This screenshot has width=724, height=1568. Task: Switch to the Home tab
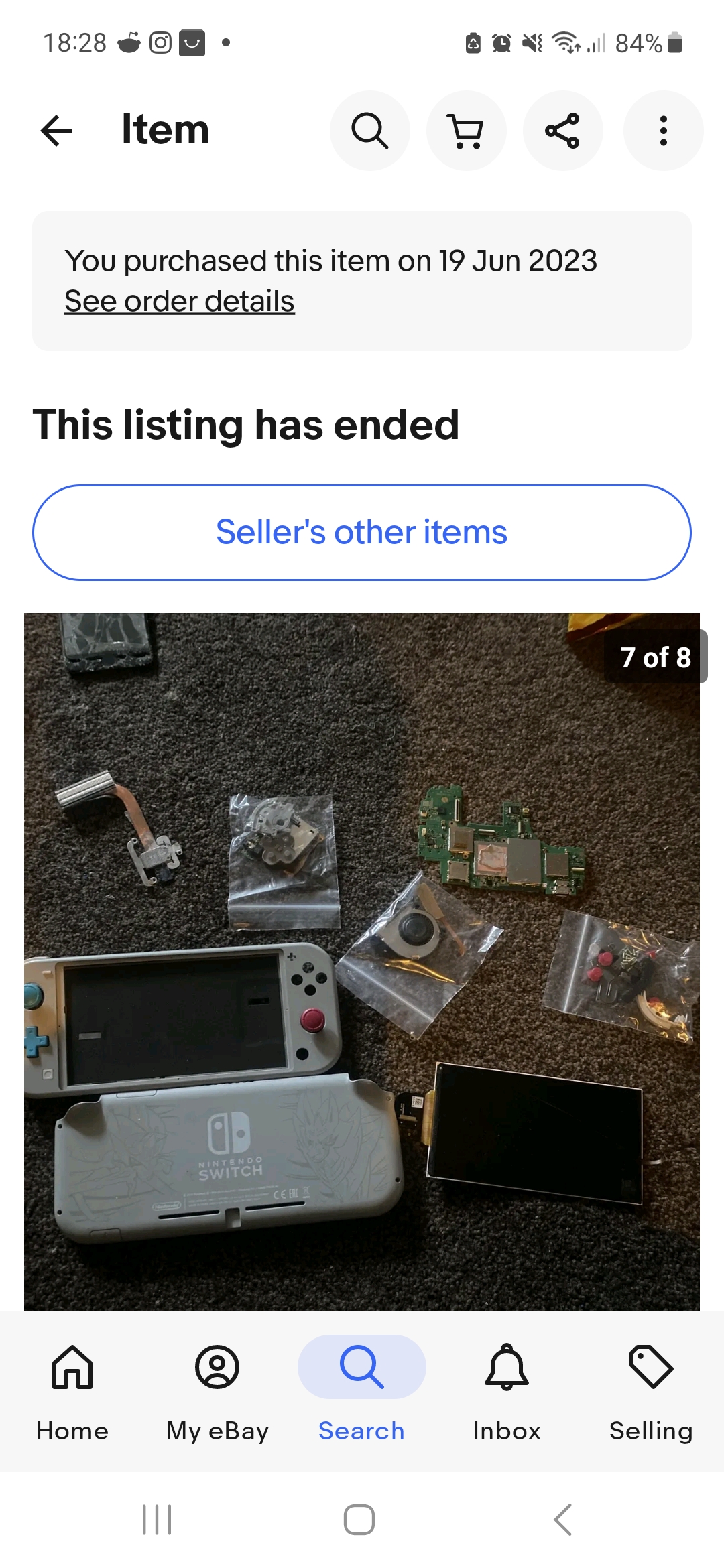(x=72, y=1392)
